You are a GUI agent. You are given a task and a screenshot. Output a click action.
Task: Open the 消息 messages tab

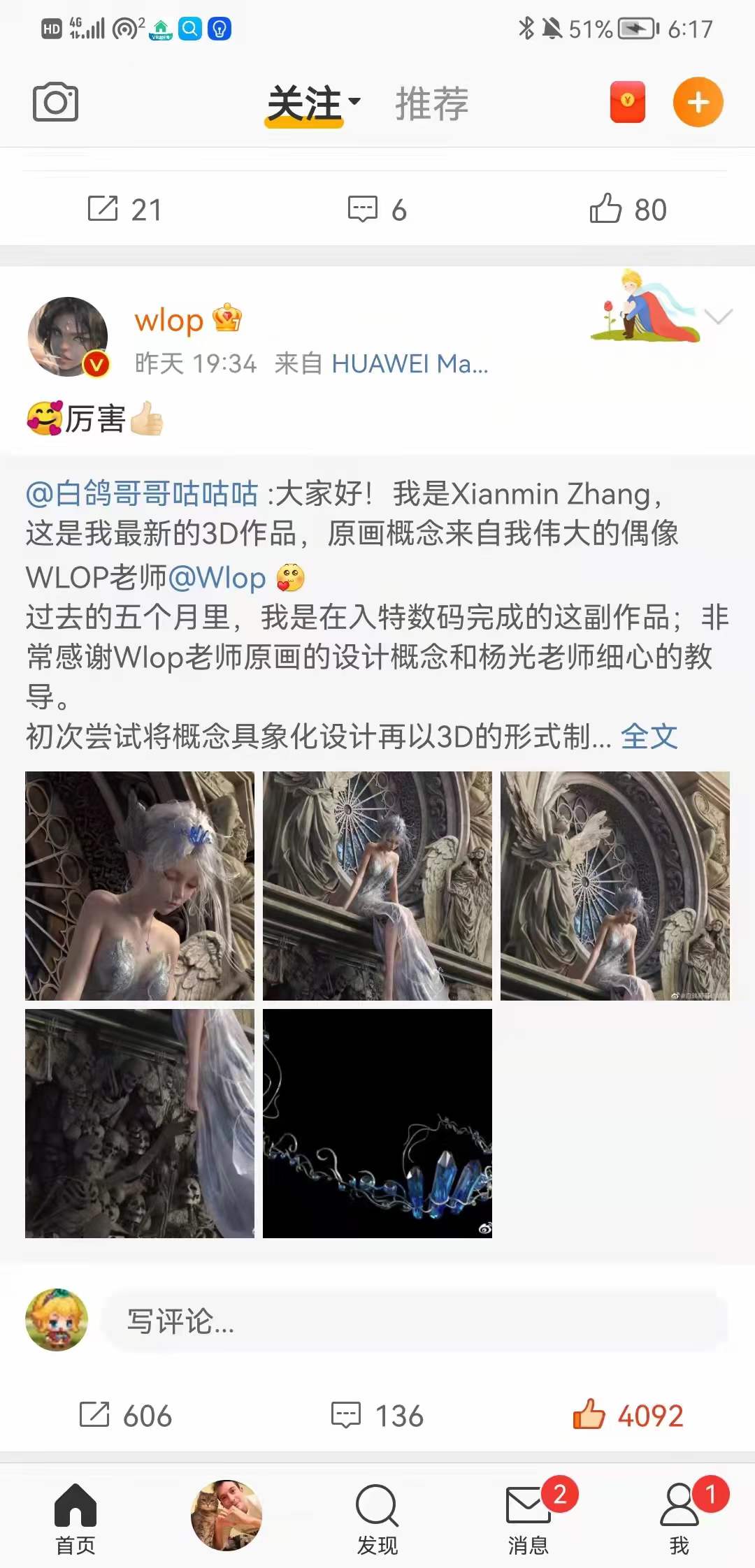528,1514
